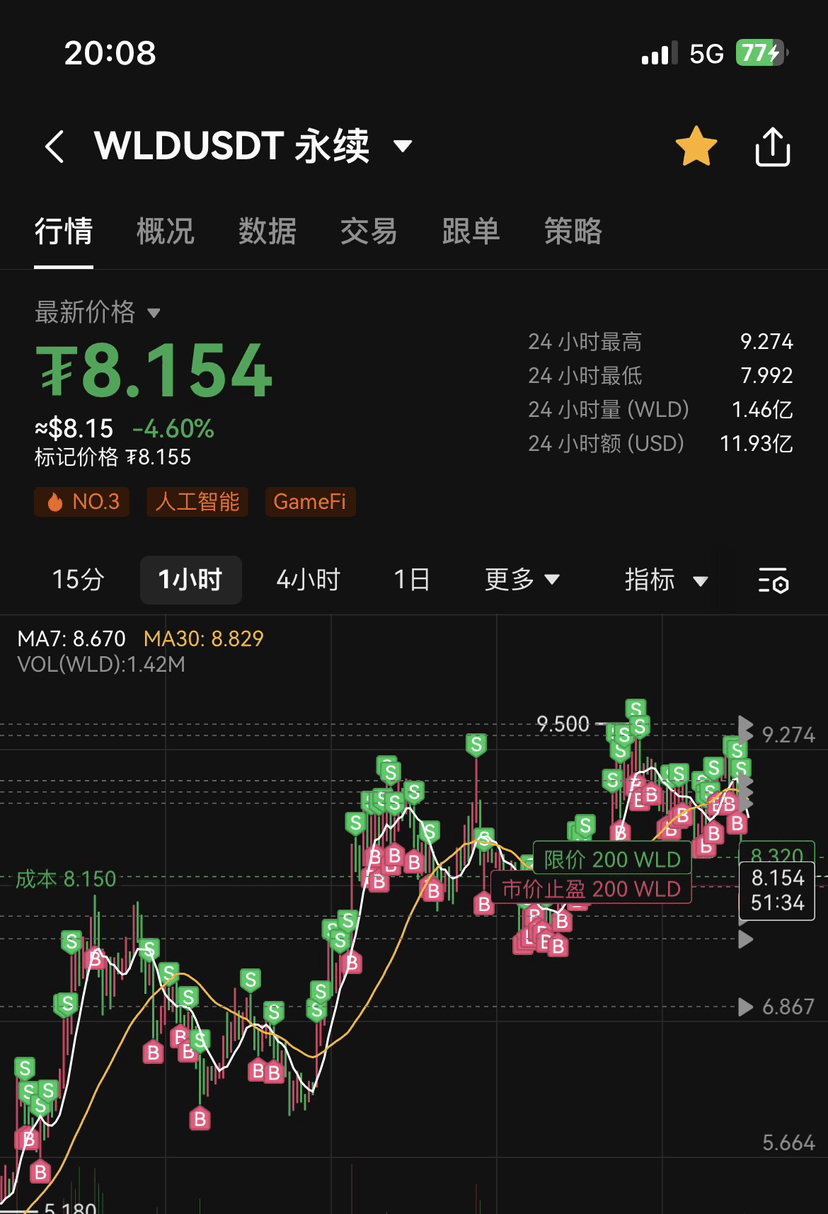
Task: Expand the 更多 interval options
Action: click(x=522, y=580)
